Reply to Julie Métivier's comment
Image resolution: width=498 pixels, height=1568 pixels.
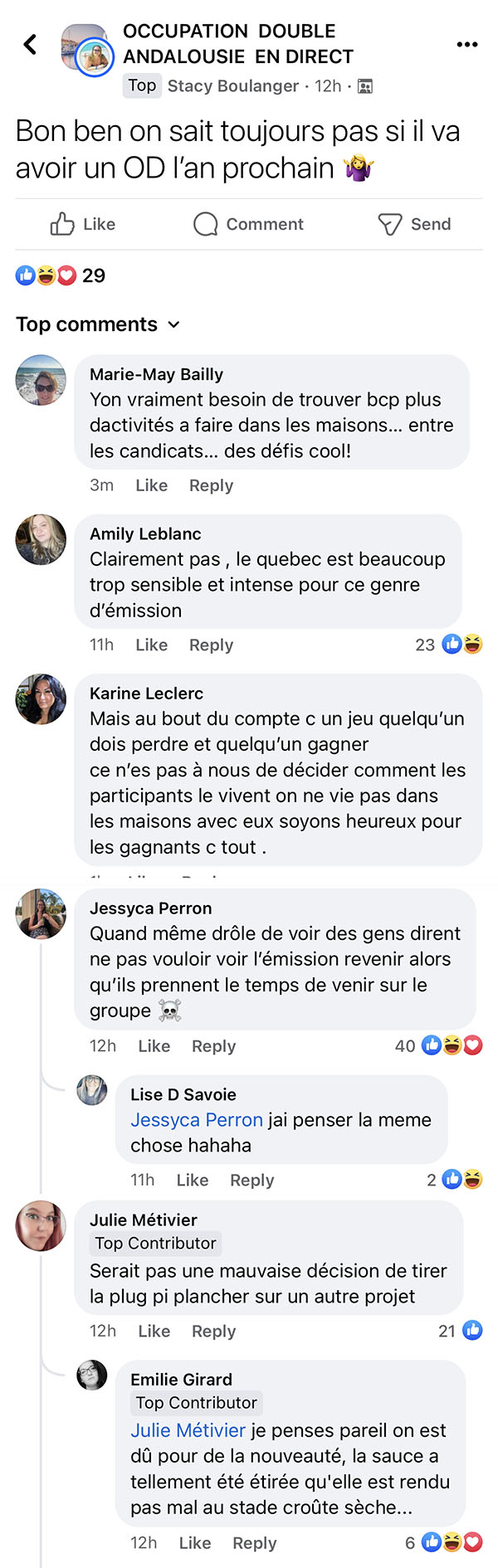[x=214, y=1331]
